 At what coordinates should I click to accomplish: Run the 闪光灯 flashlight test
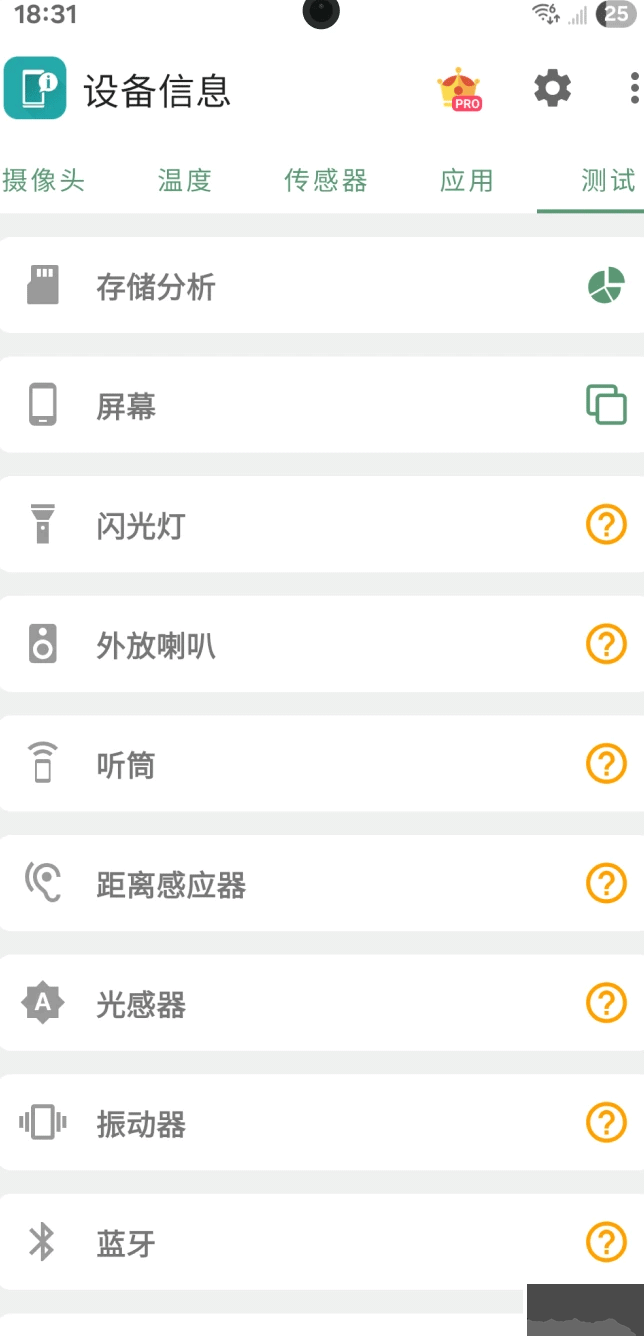pos(320,525)
